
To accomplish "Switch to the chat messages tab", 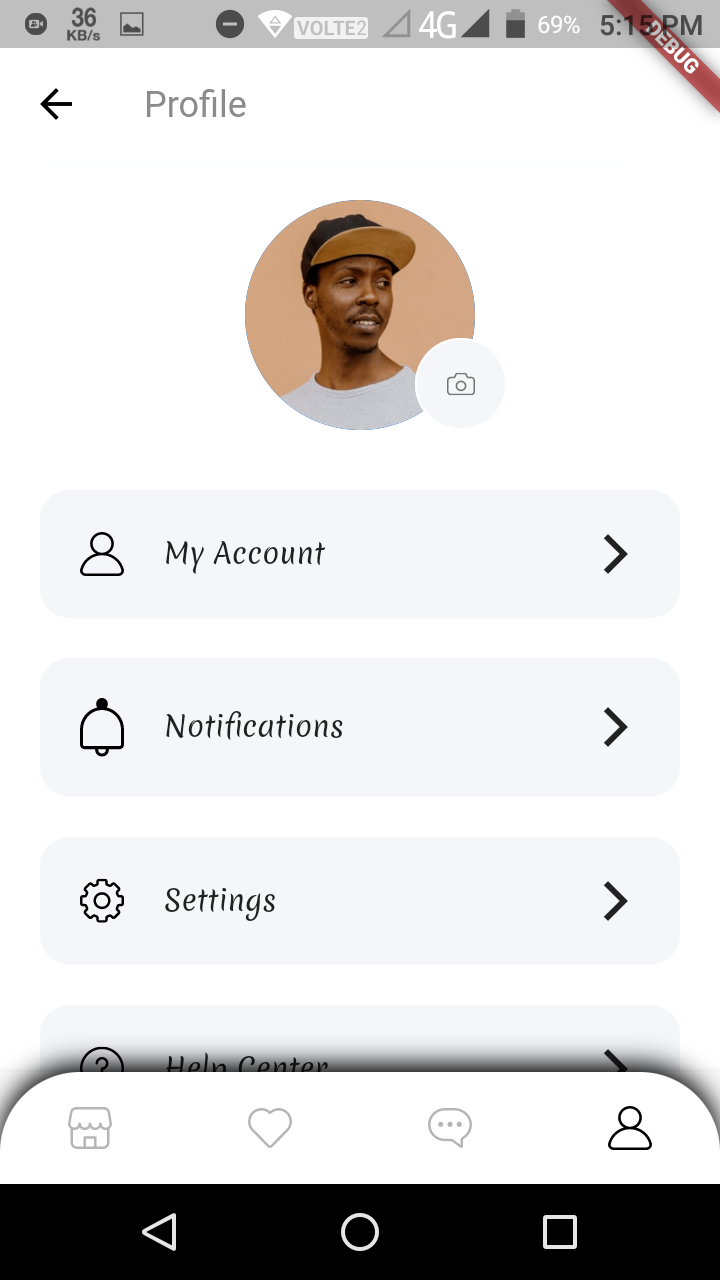I will (450, 1128).
